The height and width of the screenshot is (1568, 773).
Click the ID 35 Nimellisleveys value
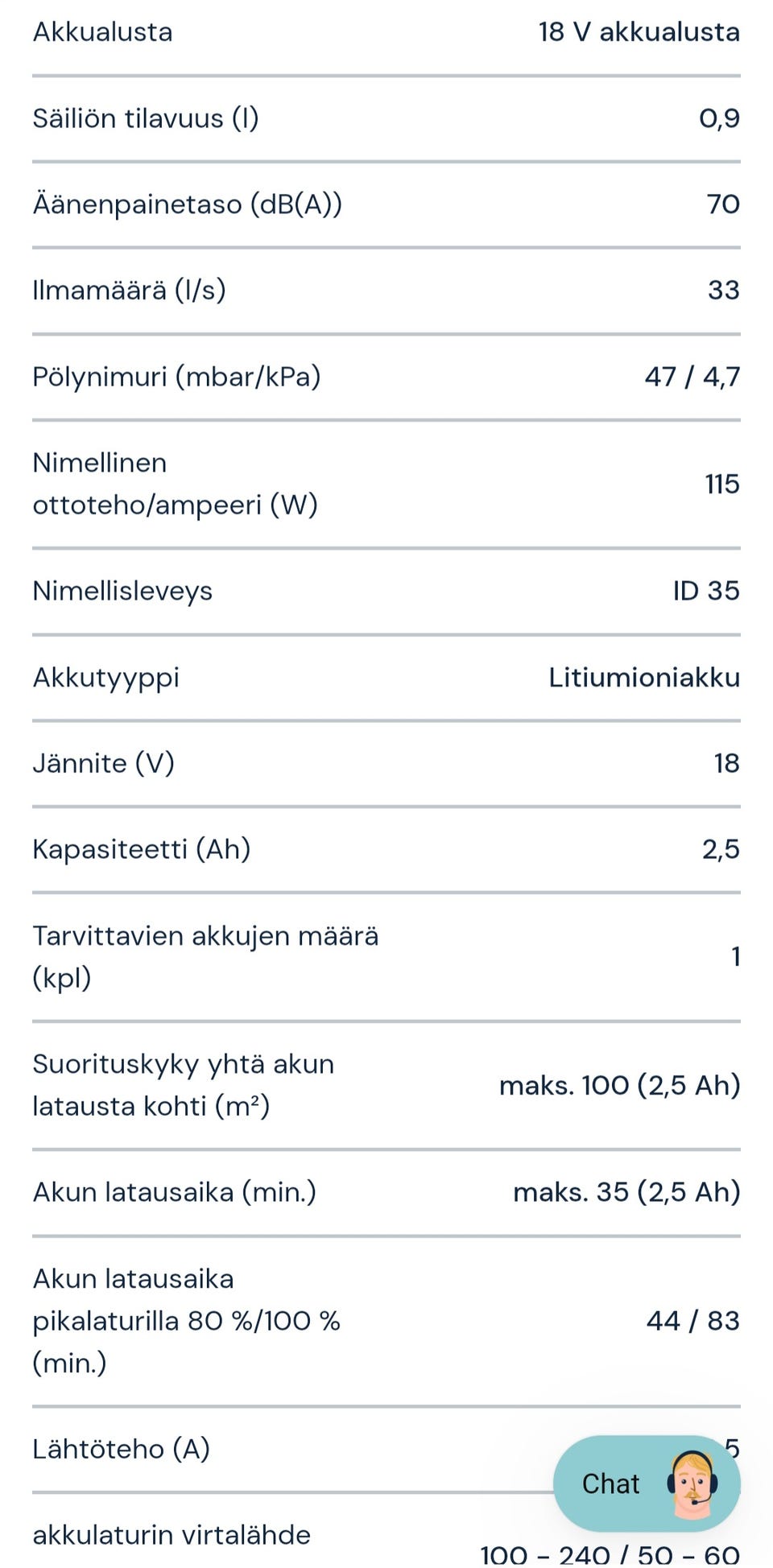[x=707, y=590]
